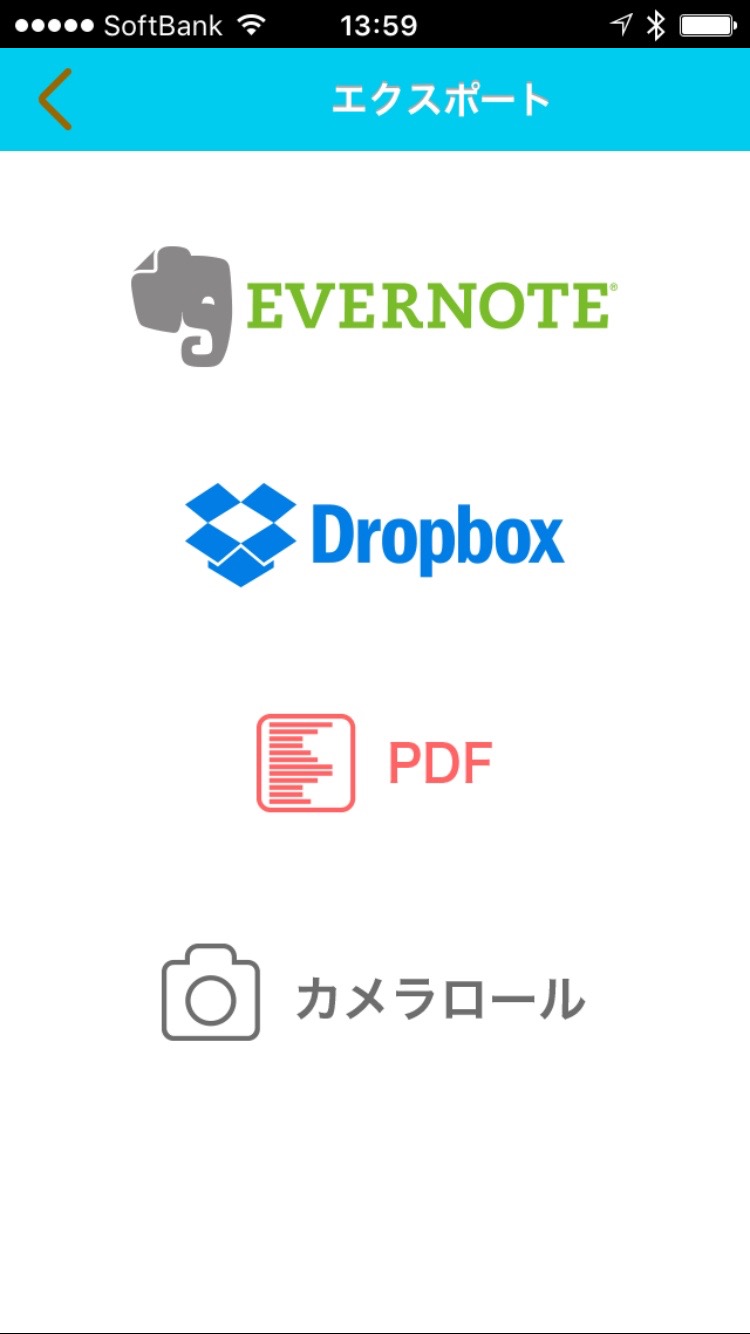Save to カメラロール
The height and width of the screenshot is (1334, 750).
tap(374, 993)
